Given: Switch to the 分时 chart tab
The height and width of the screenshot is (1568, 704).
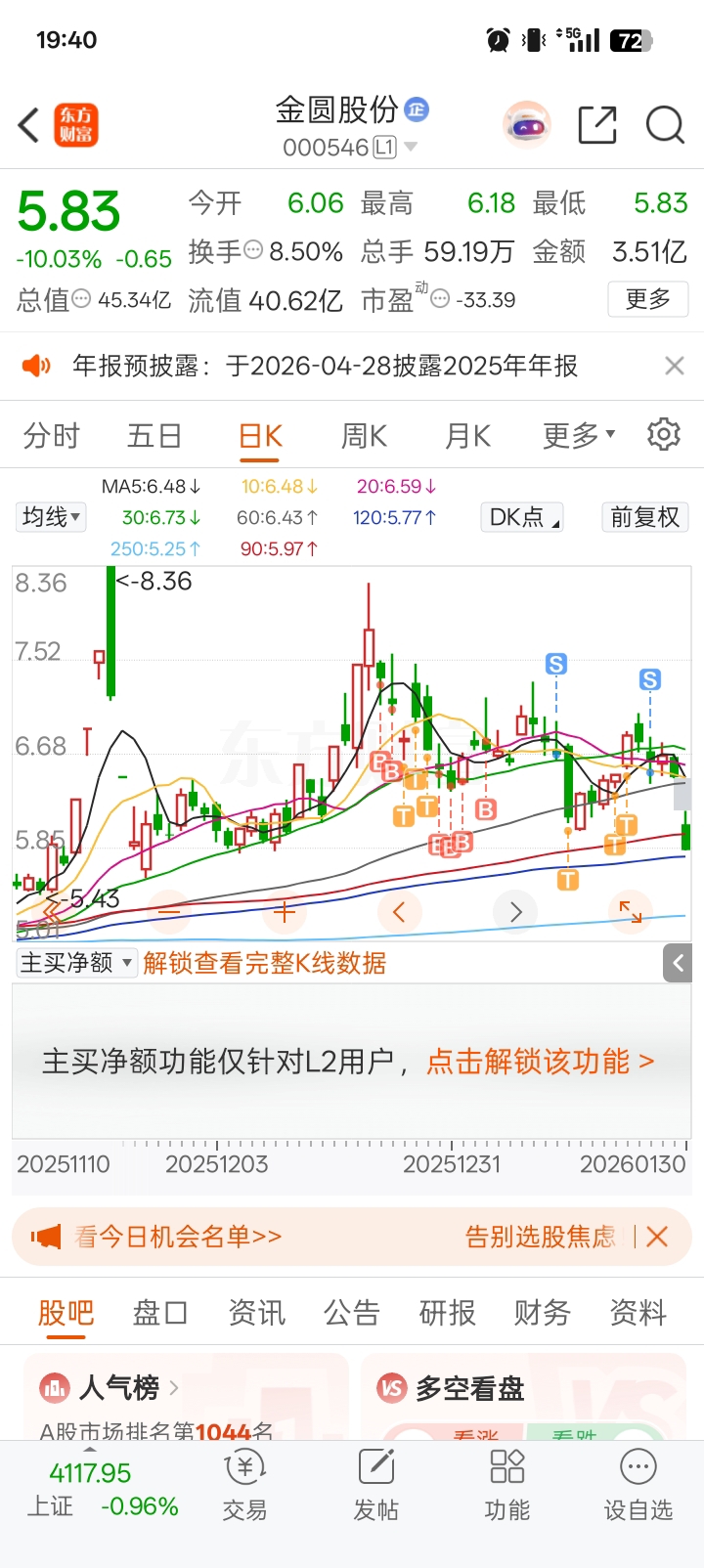Looking at the screenshot, I should (x=52, y=436).
